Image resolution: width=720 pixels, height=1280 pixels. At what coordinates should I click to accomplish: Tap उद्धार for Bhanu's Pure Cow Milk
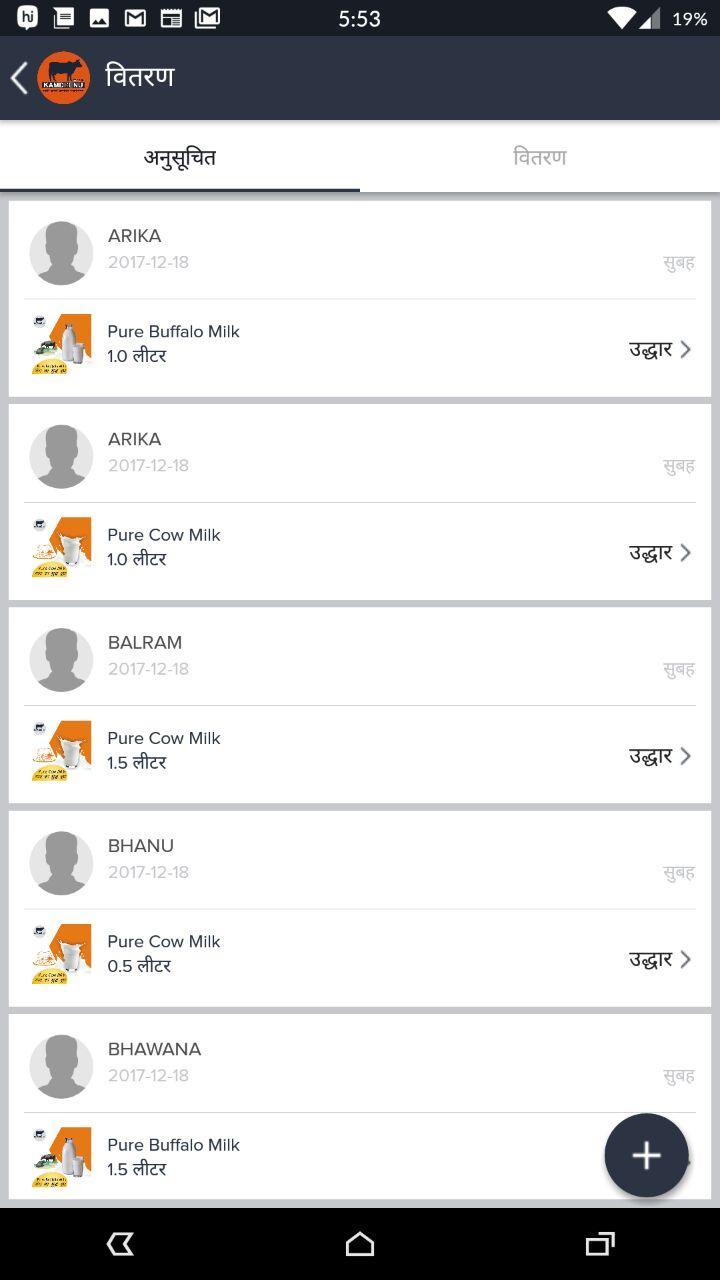tap(659, 959)
